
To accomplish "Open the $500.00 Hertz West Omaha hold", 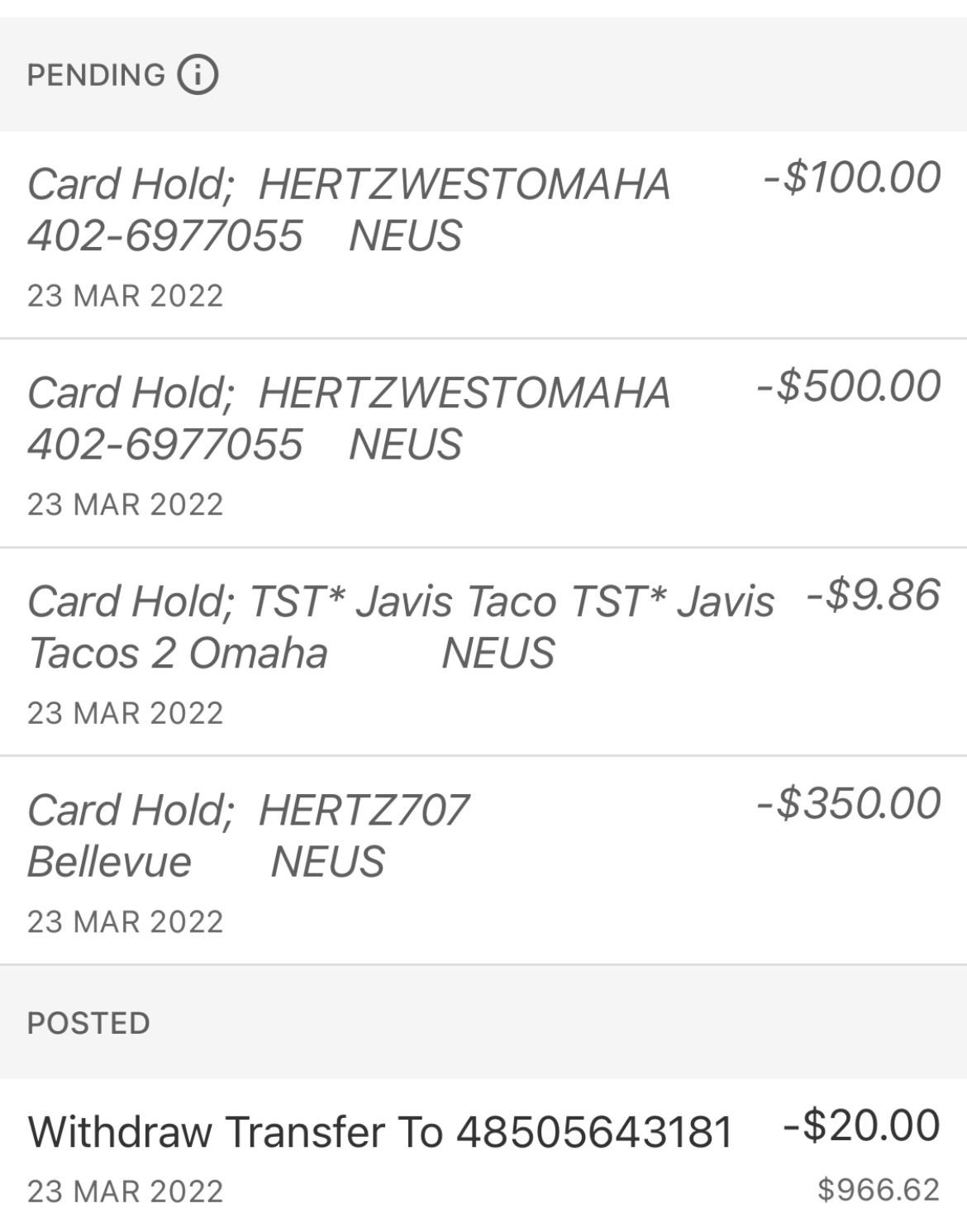I will [x=483, y=443].
